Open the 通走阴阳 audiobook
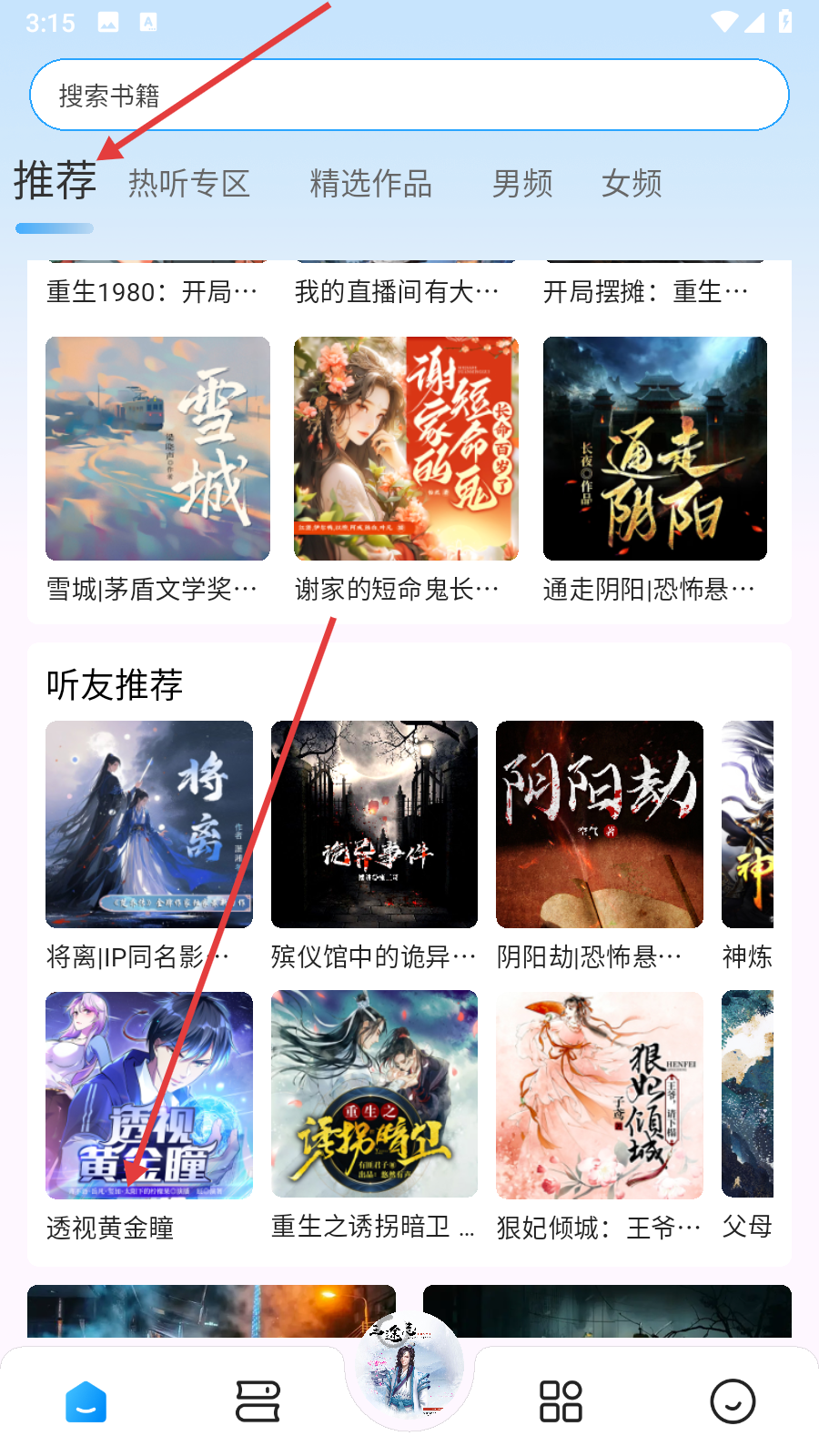819x1456 pixels. pos(654,449)
